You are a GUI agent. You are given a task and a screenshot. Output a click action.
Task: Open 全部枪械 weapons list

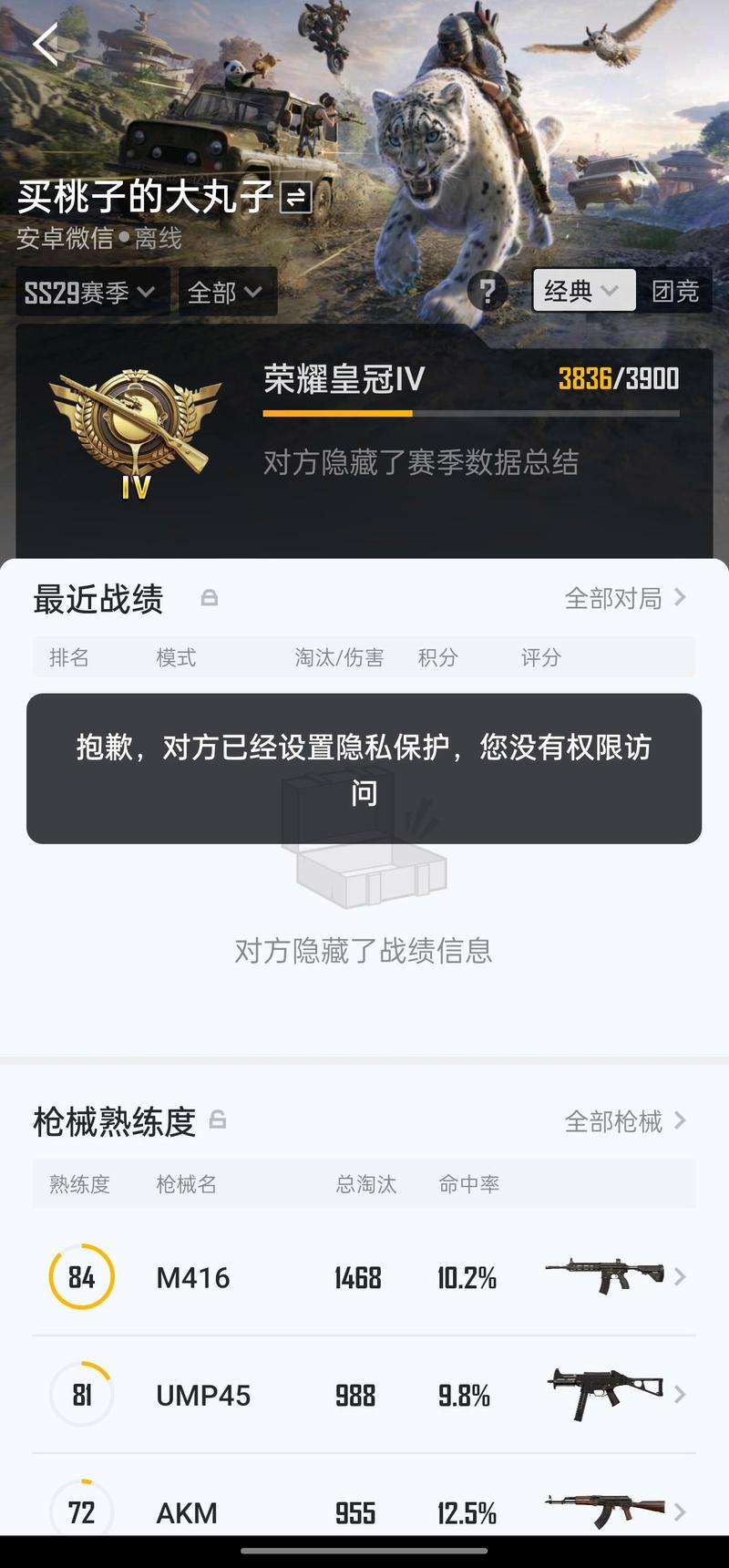point(625,1121)
